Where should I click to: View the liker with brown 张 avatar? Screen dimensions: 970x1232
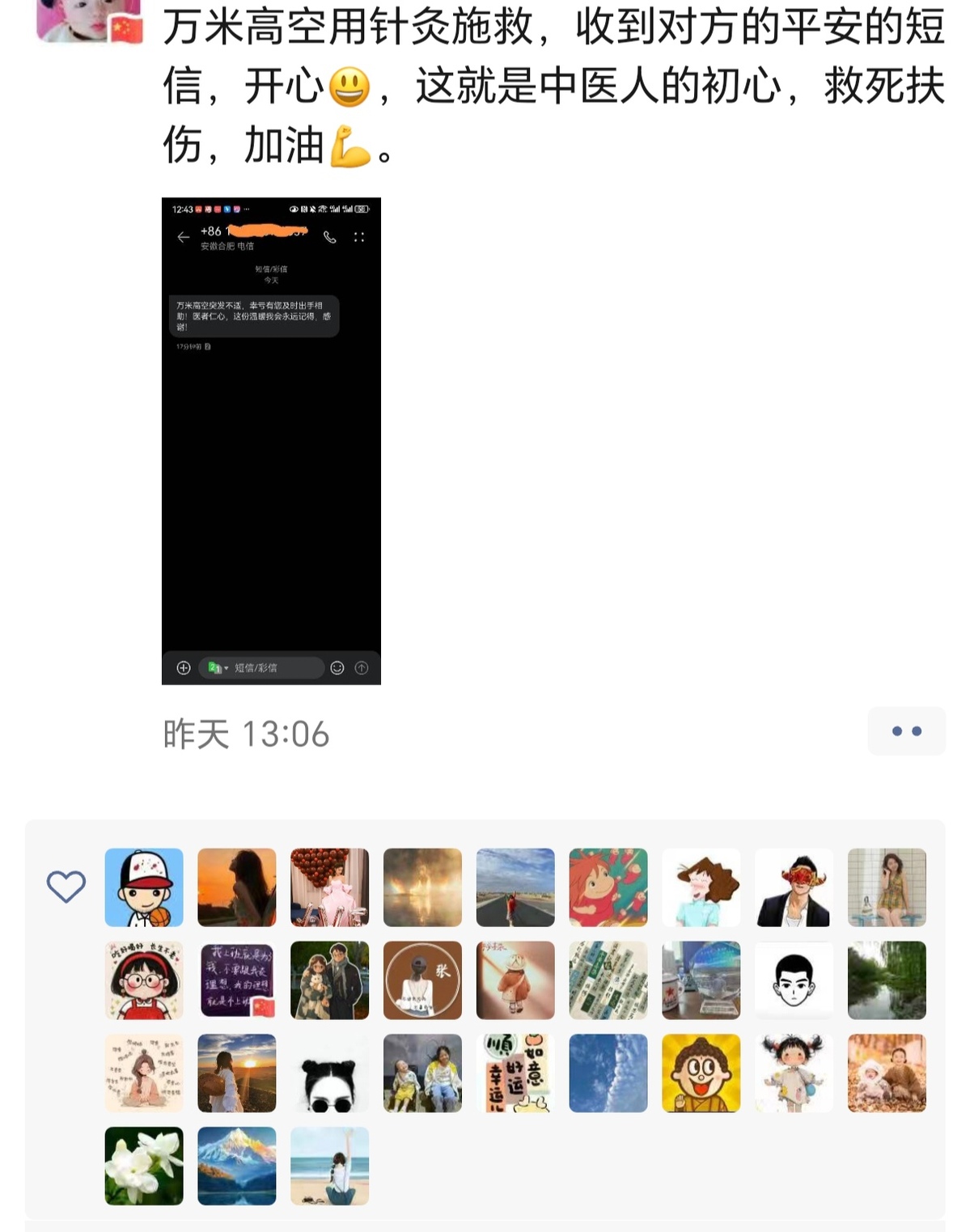[x=422, y=980]
